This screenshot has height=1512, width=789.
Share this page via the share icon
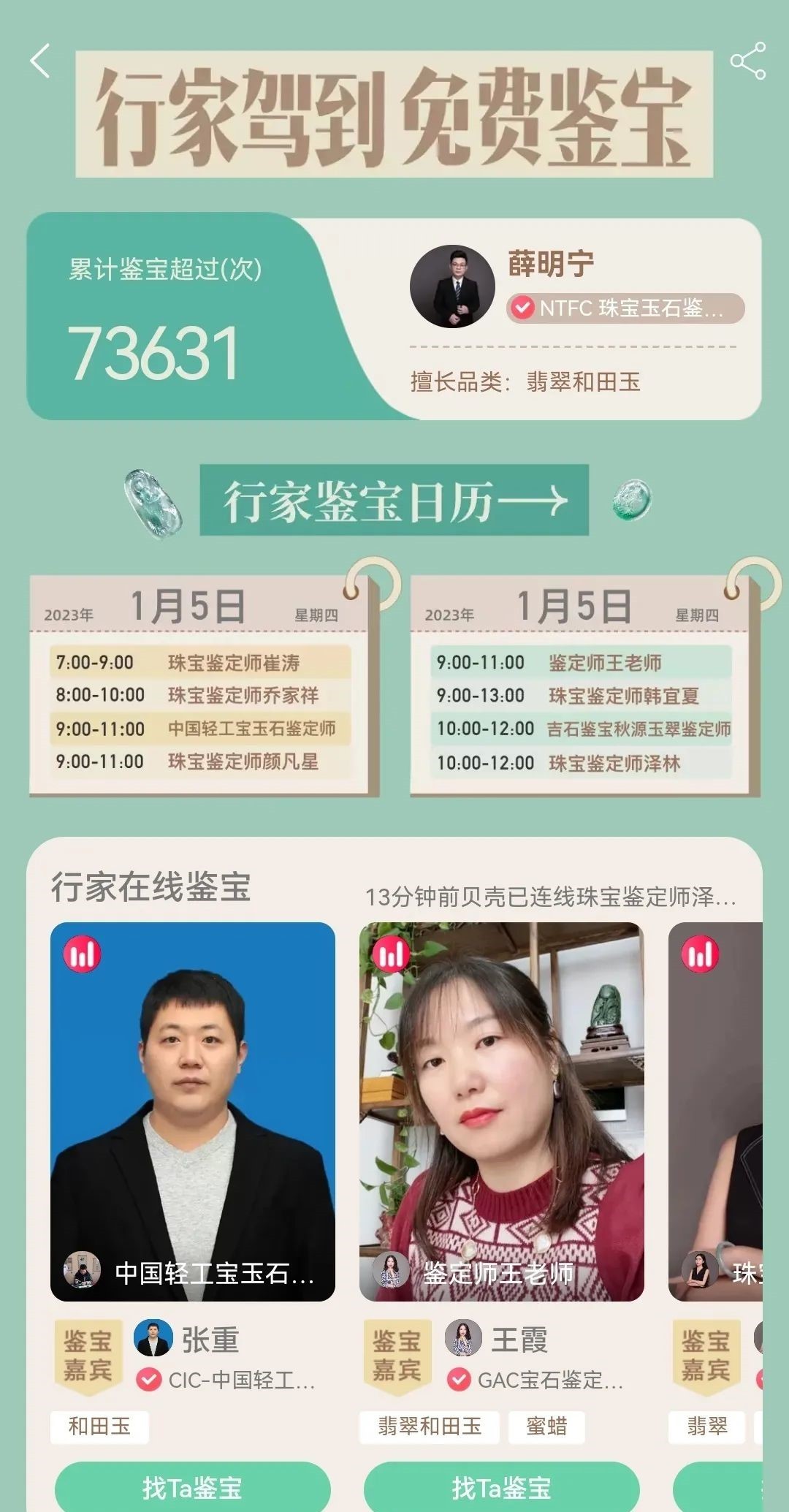coord(747,61)
